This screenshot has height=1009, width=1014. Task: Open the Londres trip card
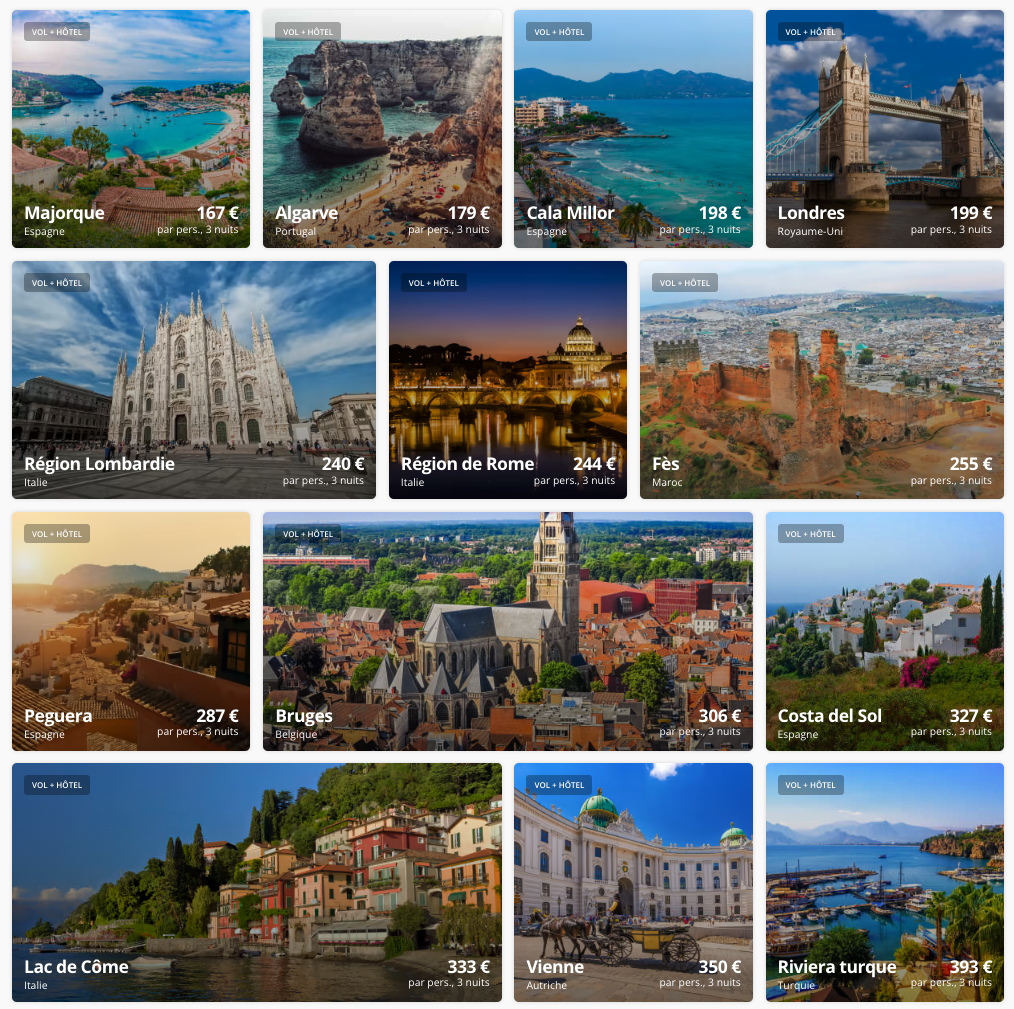pos(884,129)
